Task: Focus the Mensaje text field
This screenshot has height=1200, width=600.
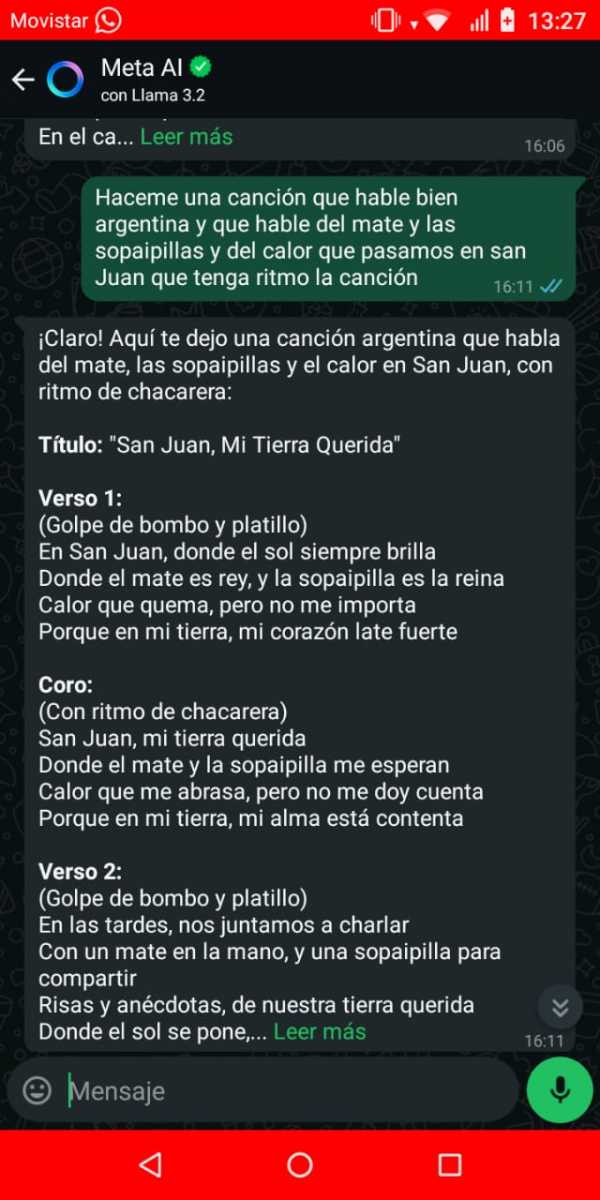Action: [x=280, y=1090]
